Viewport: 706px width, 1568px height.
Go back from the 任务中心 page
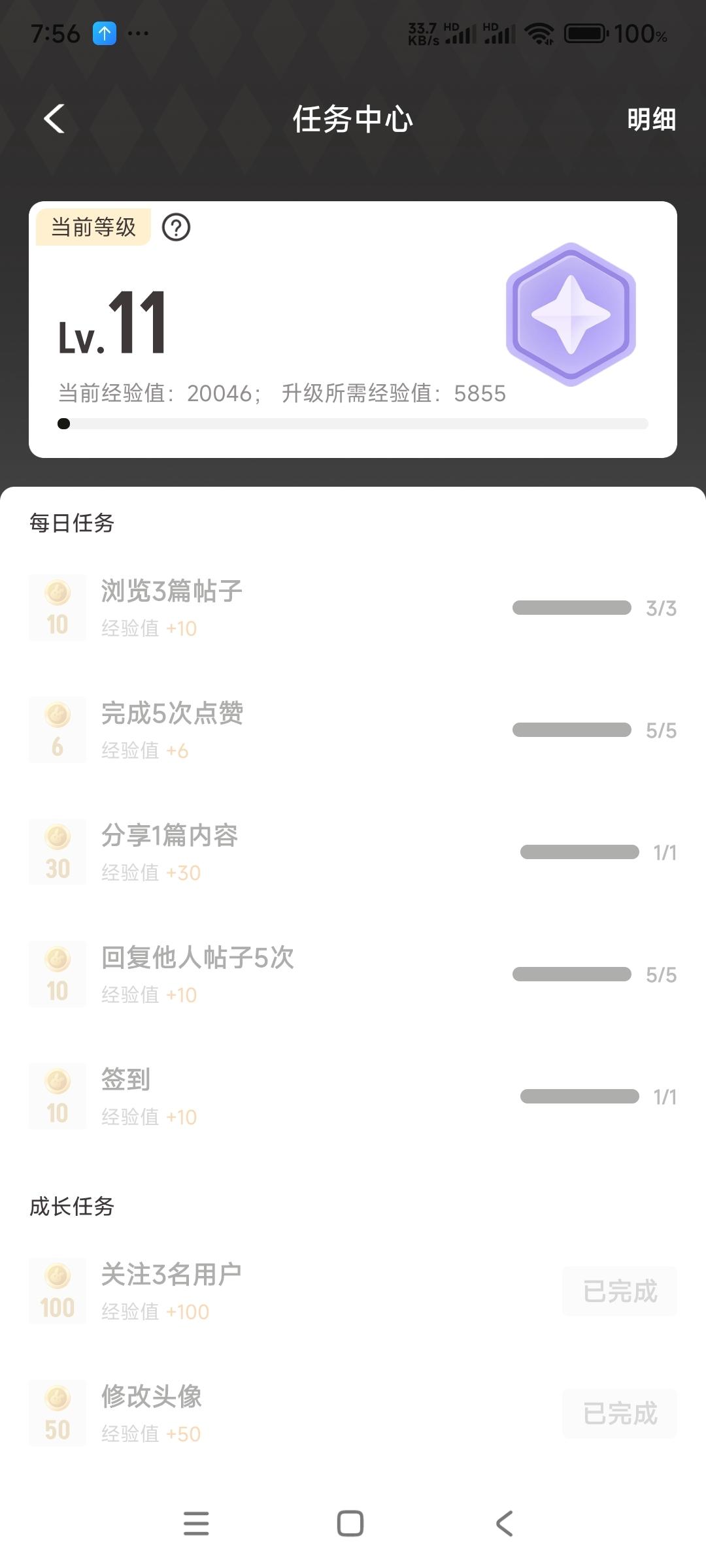pos(54,119)
